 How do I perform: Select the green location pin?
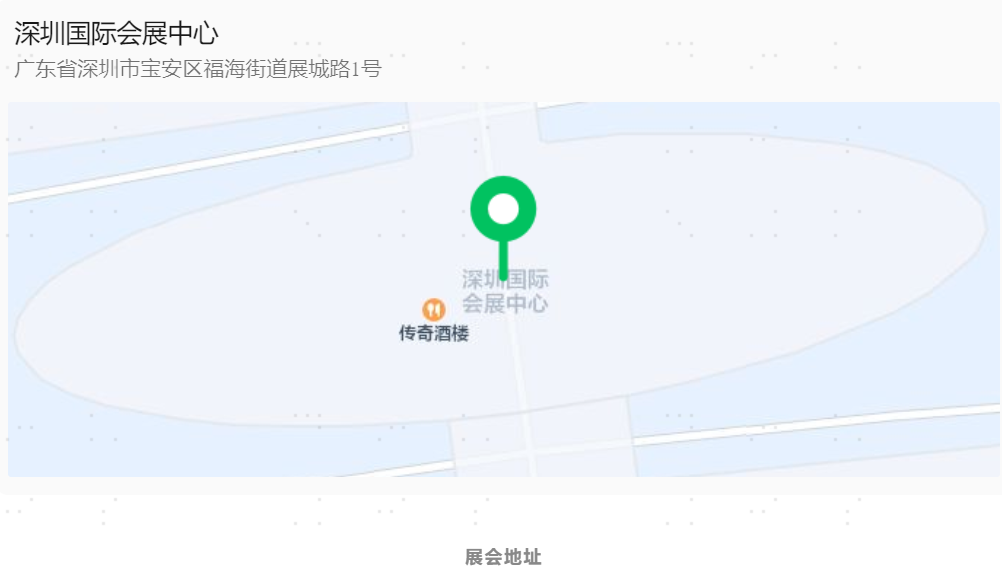pyautogui.click(x=503, y=210)
